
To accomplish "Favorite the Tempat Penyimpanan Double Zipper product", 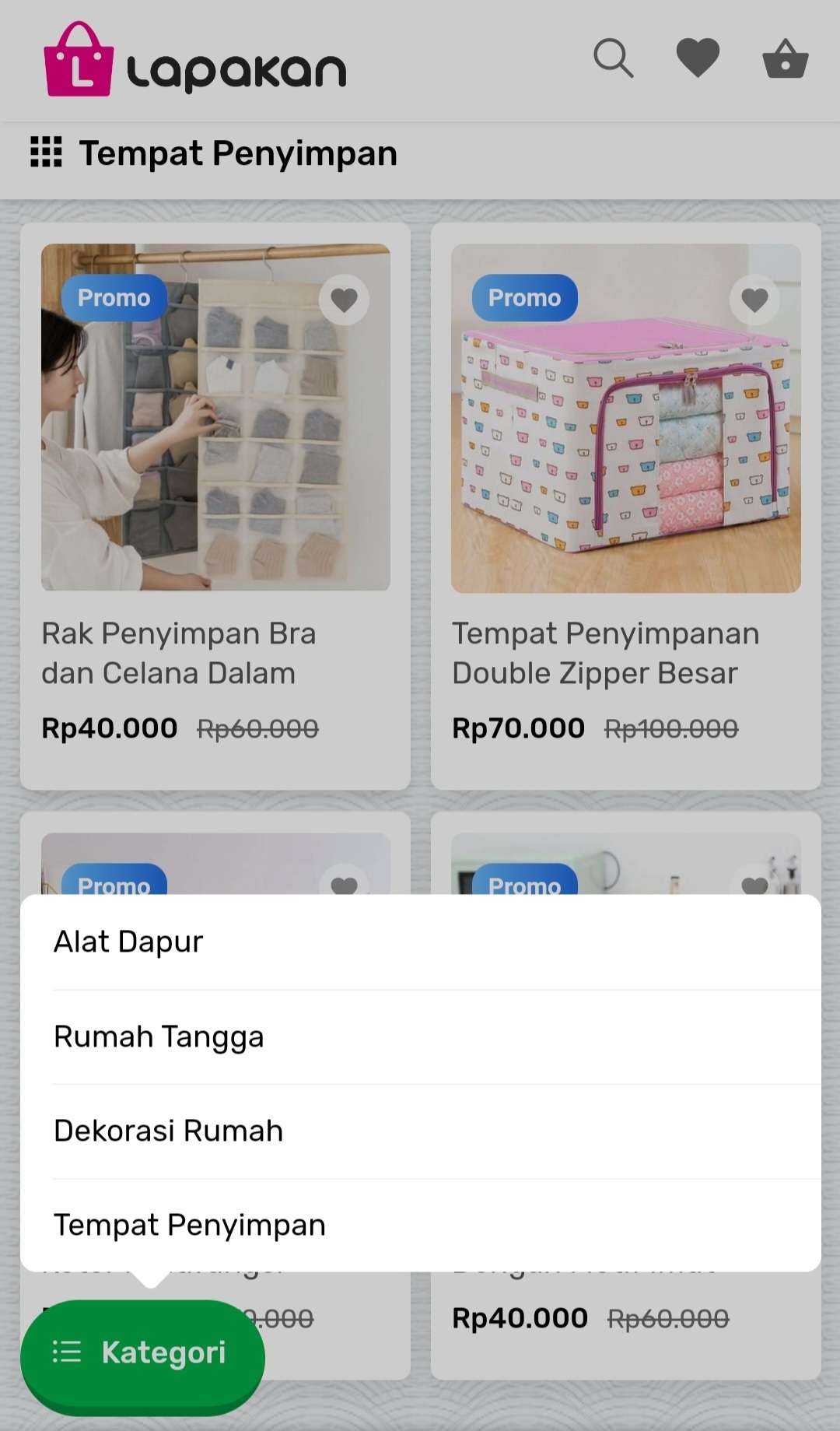I will click(754, 300).
